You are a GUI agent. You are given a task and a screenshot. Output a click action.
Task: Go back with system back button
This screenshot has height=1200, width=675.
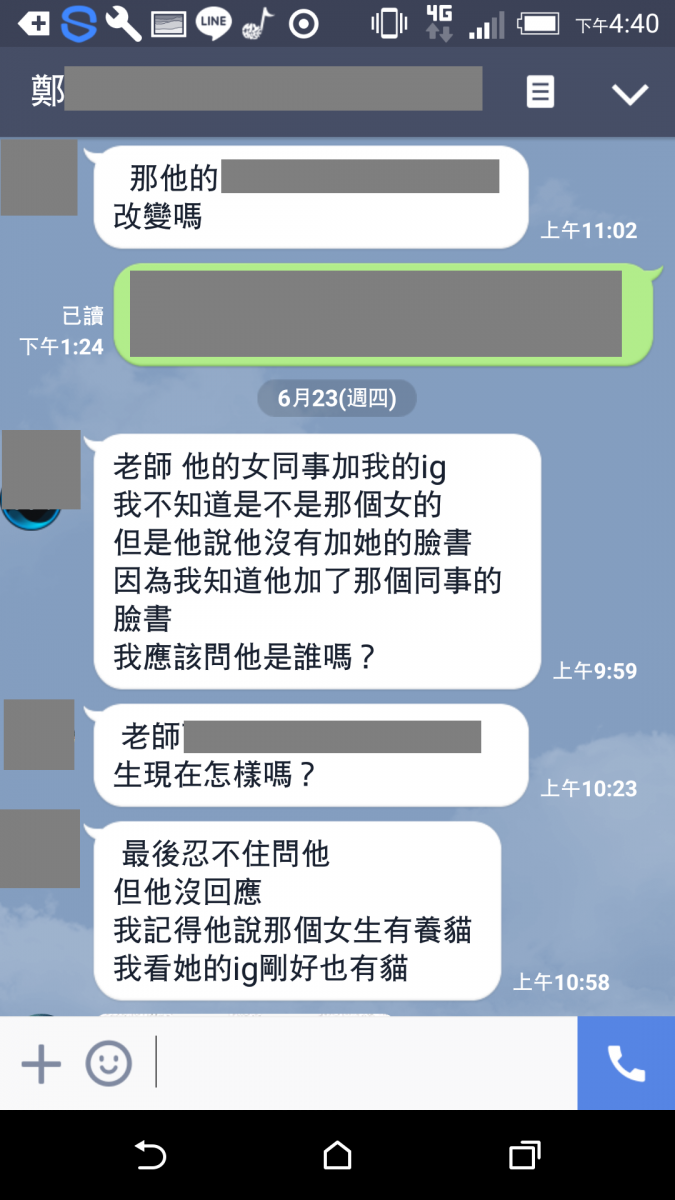point(150,1156)
